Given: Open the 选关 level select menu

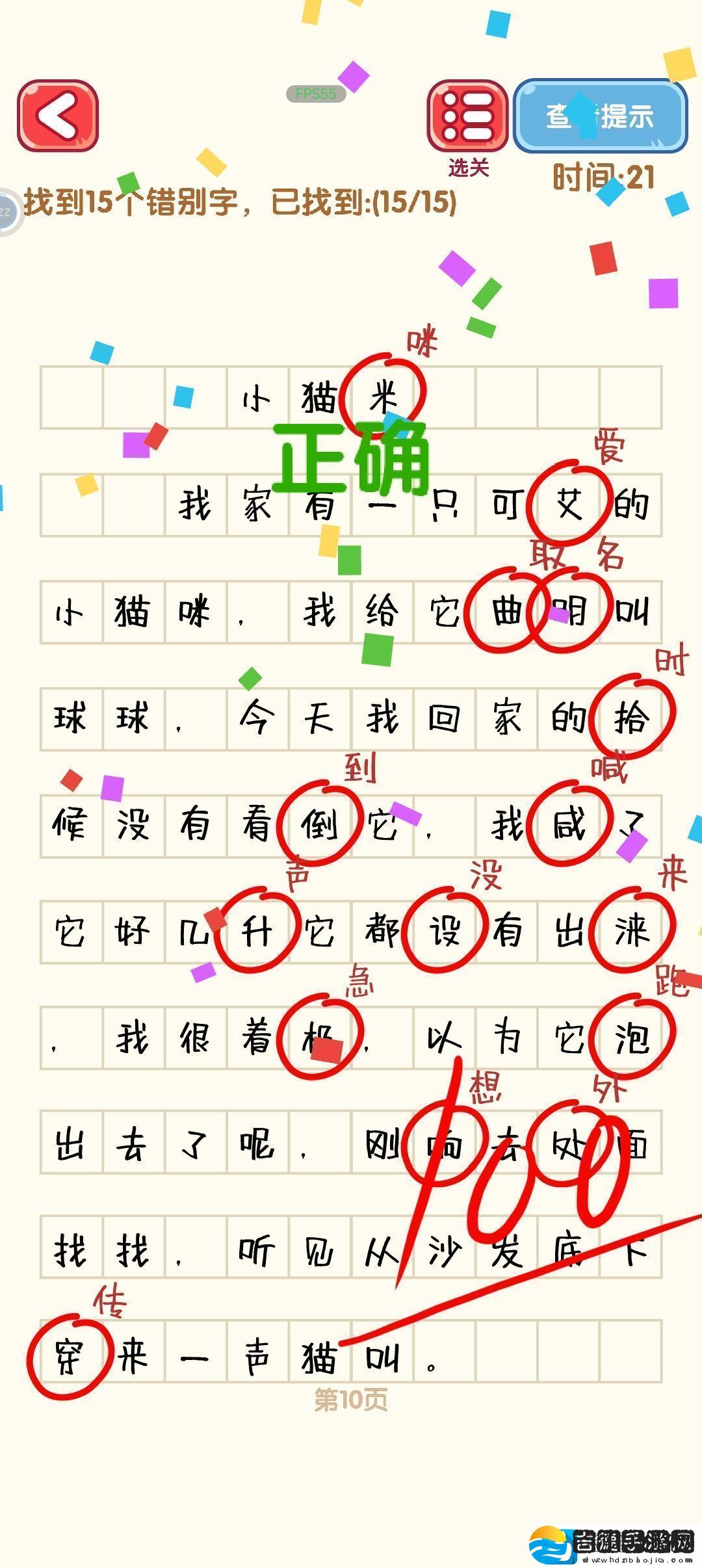Looking at the screenshot, I should click(x=467, y=117).
